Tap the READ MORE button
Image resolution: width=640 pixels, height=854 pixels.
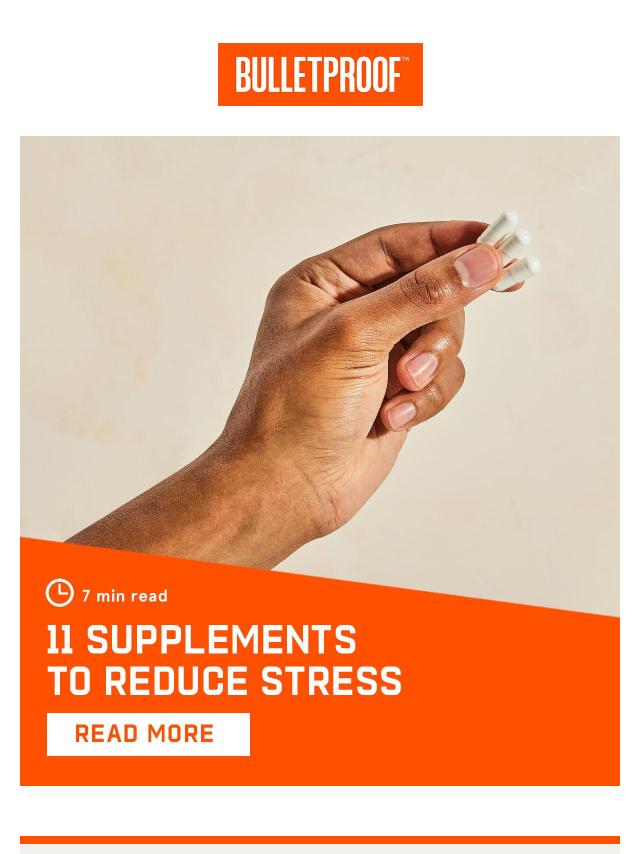[x=148, y=734]
